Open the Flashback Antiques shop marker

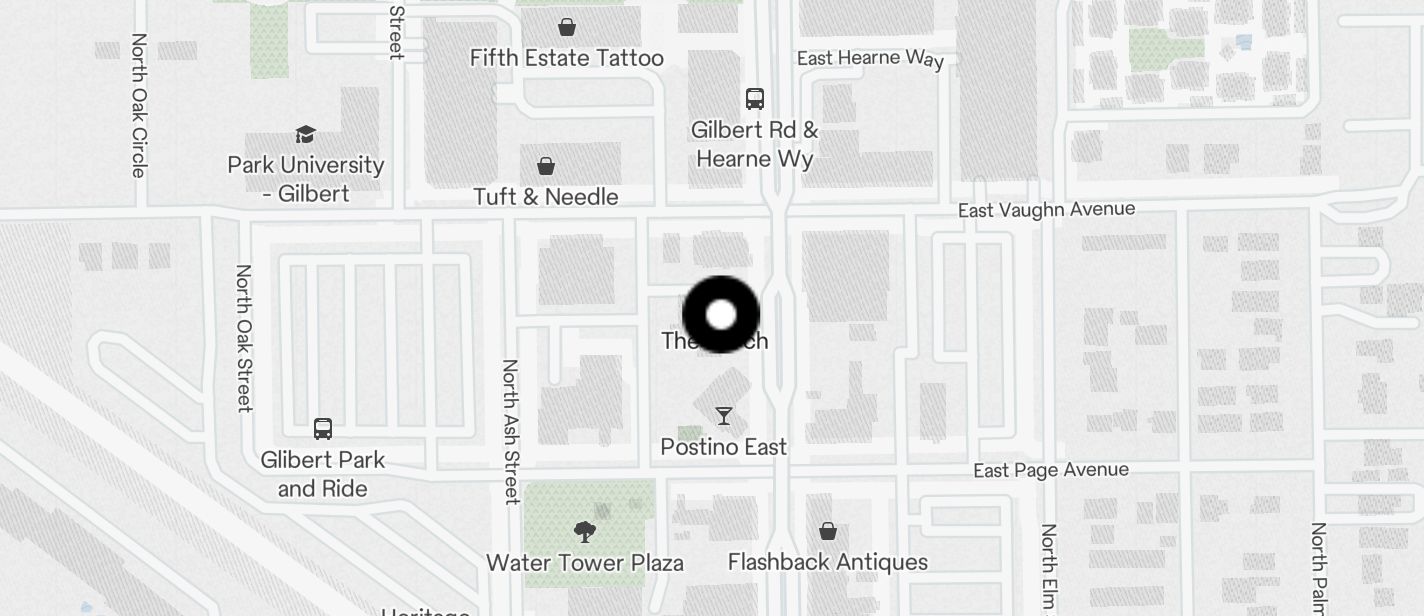click(828, 531)
